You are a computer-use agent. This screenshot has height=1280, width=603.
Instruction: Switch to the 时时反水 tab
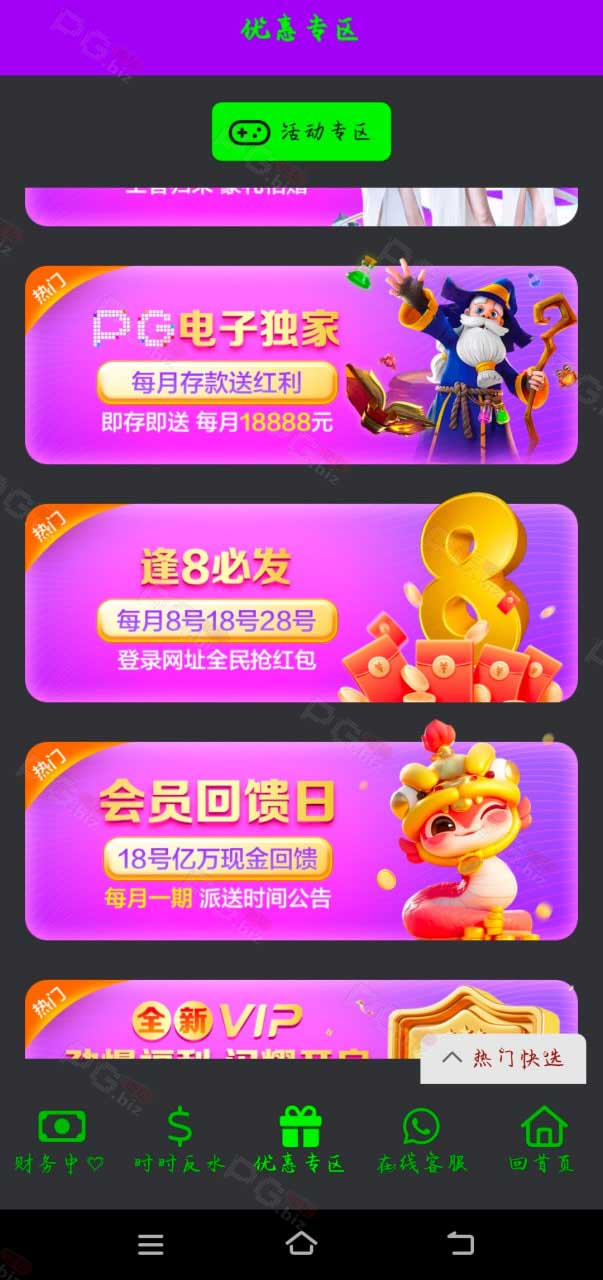[180, 1140]
